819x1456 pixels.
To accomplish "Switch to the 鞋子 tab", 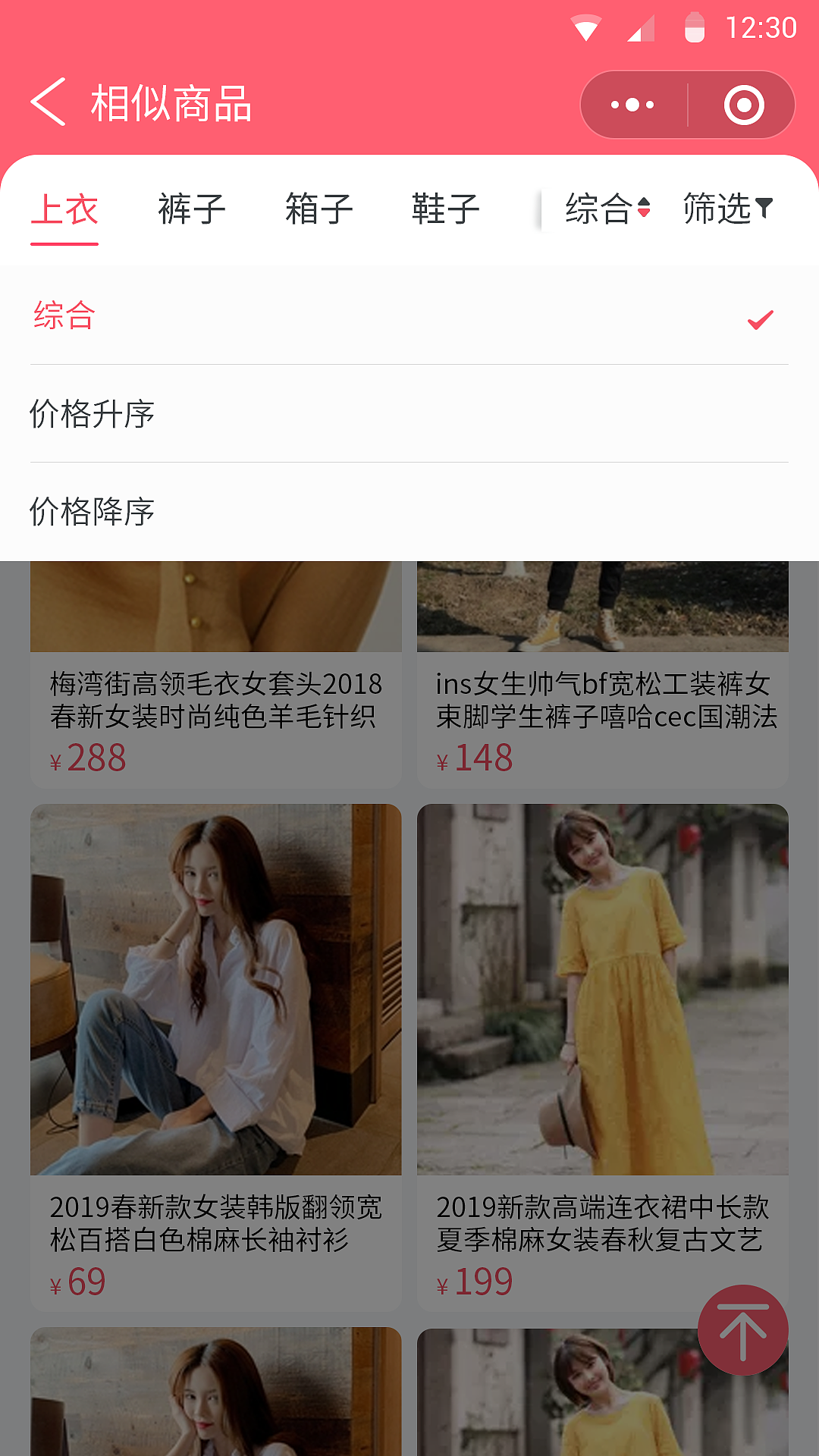I will 446,209.
